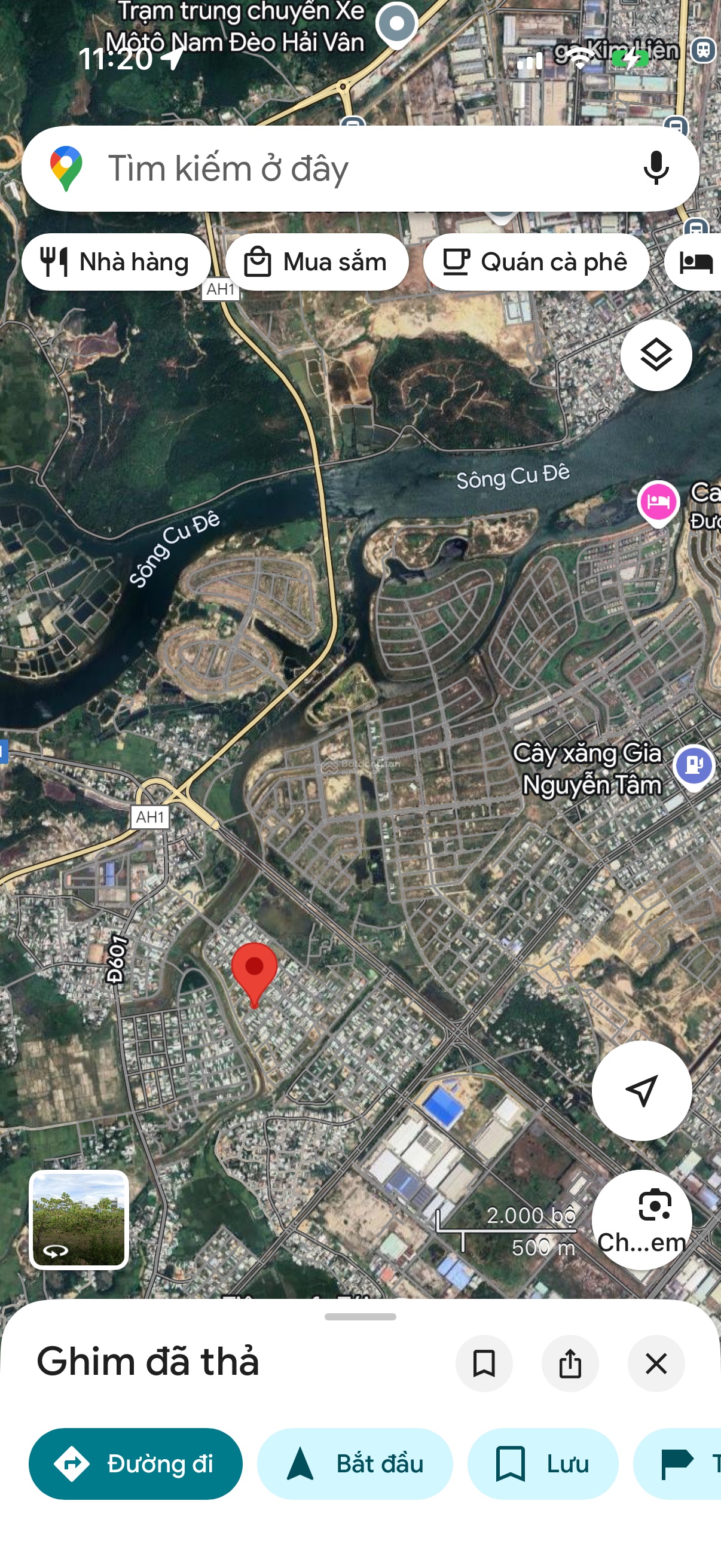Get directions with 'Đường đi' button
The image size is (721, 1568).
tap(135, 1463)
